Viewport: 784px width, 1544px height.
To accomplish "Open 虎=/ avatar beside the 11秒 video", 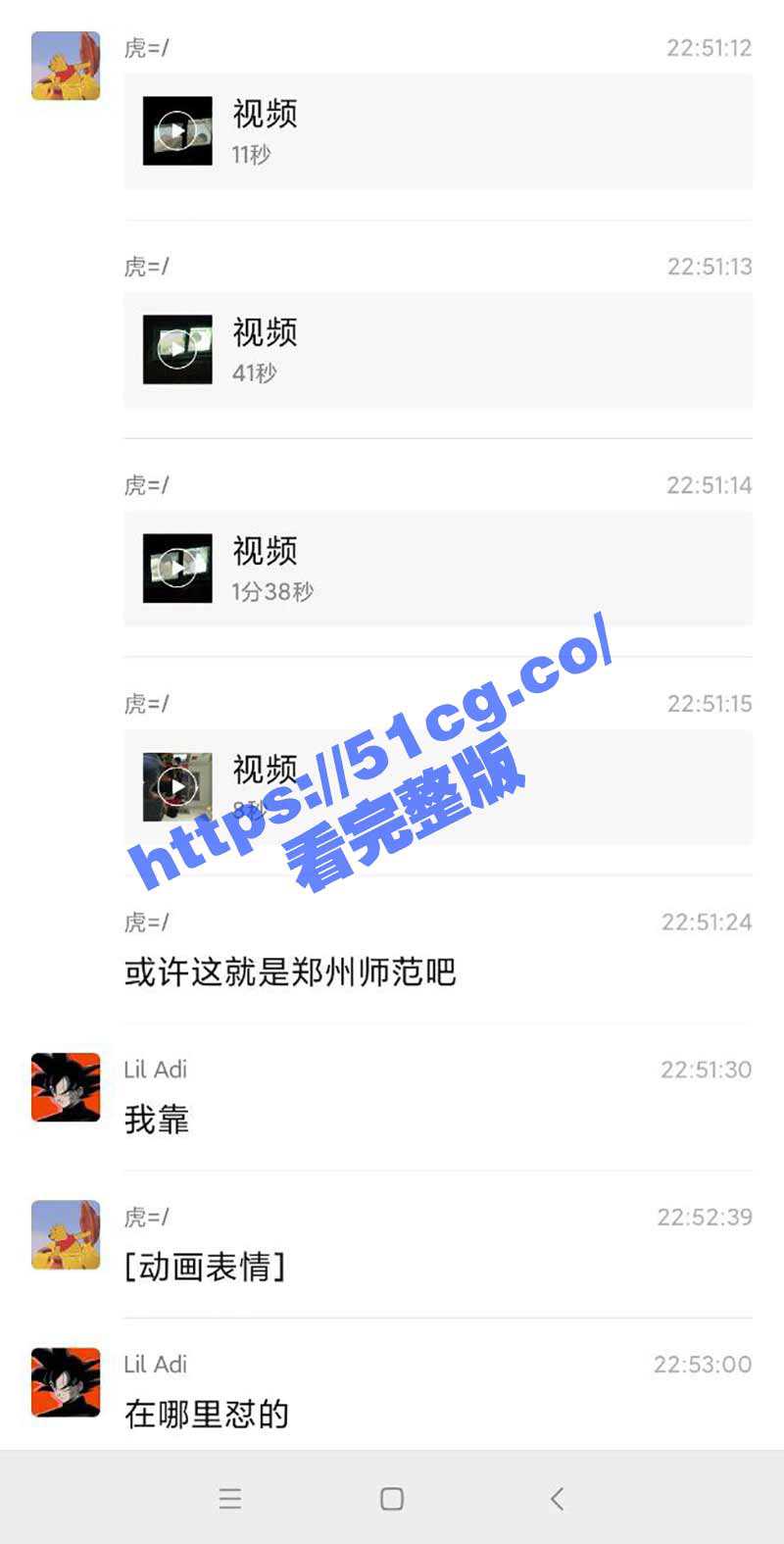I will 66,66.
